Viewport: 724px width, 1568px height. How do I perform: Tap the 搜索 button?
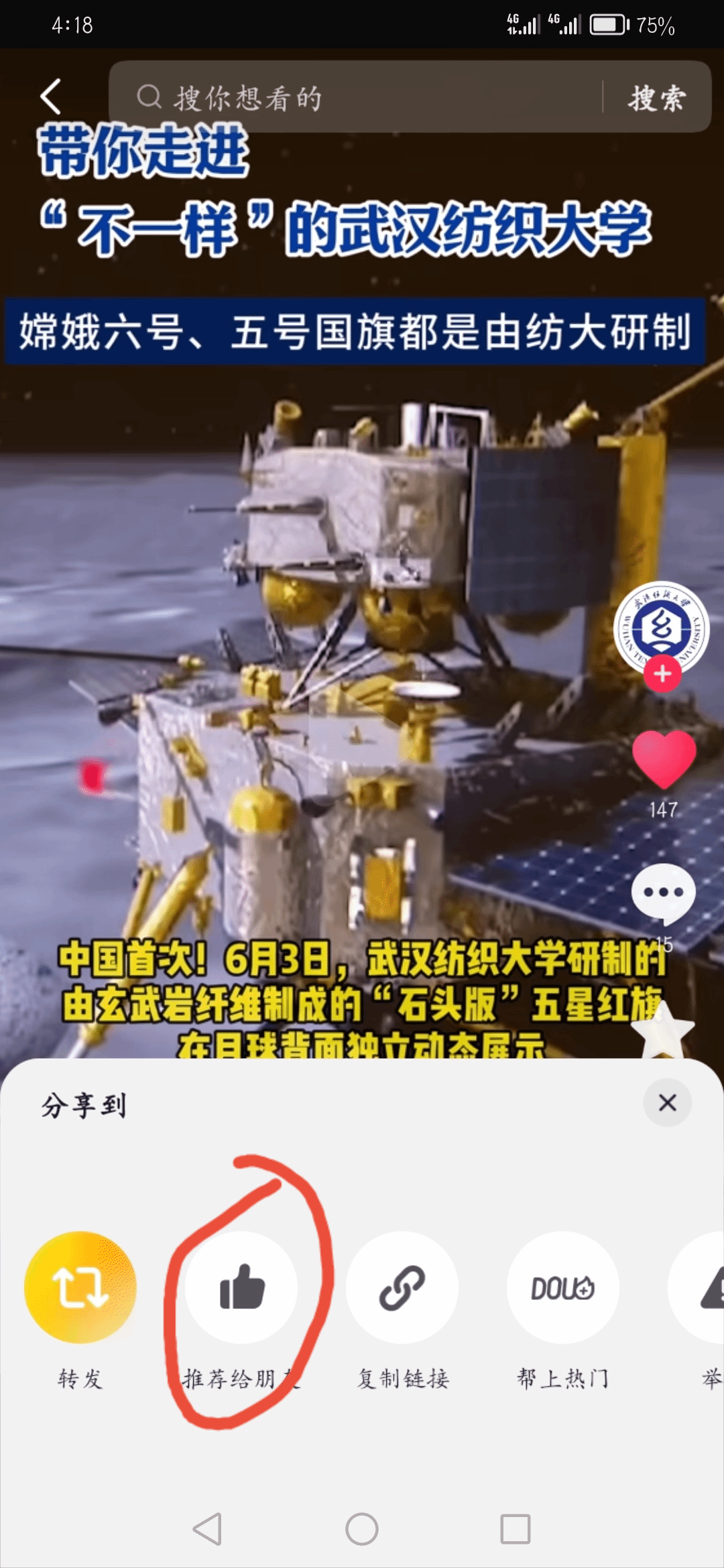click(x=657, y=98)
